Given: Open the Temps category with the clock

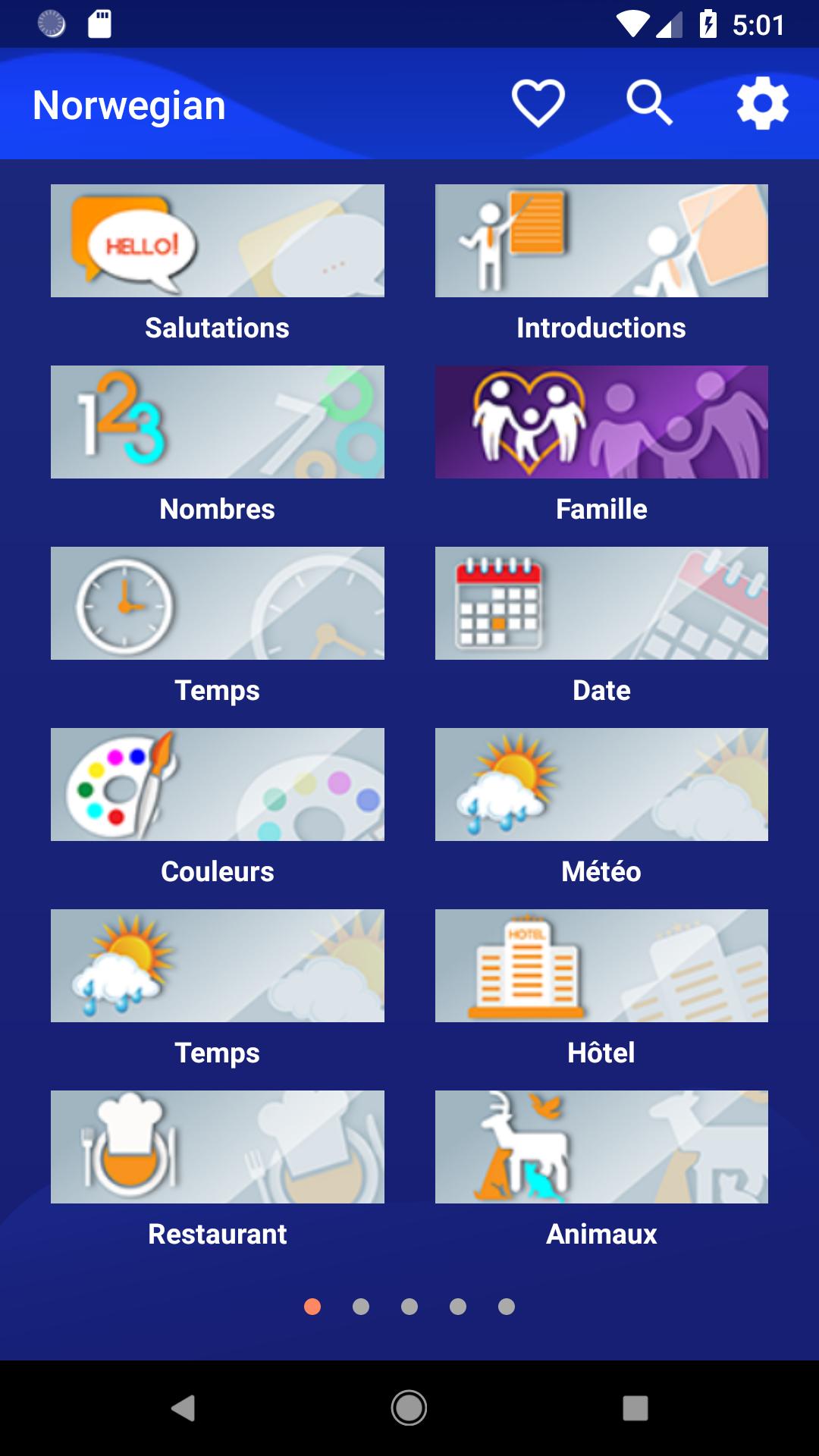Looking at the screenshot, I should [x=218, y=626].
